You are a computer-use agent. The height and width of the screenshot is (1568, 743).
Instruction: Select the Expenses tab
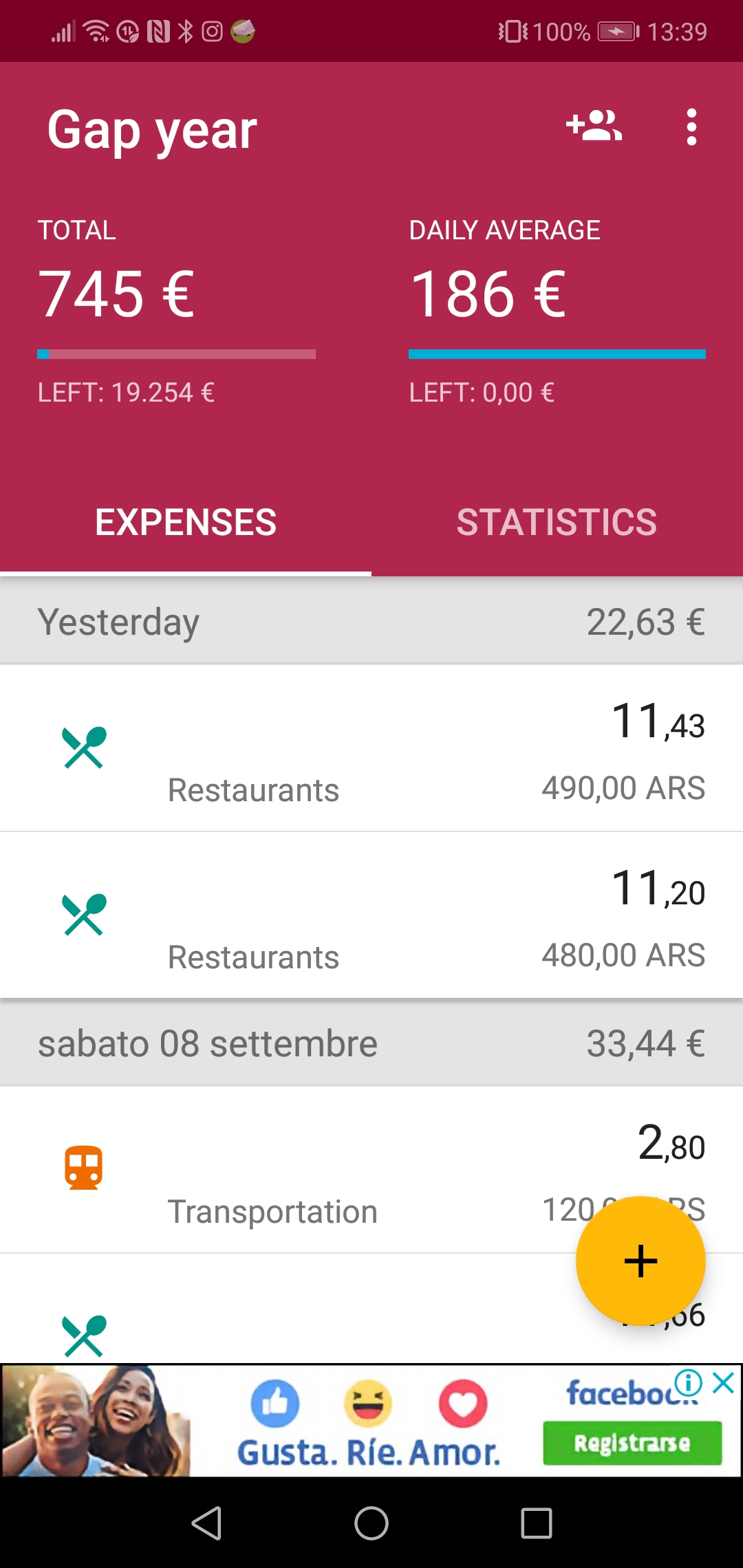(186, 522)
